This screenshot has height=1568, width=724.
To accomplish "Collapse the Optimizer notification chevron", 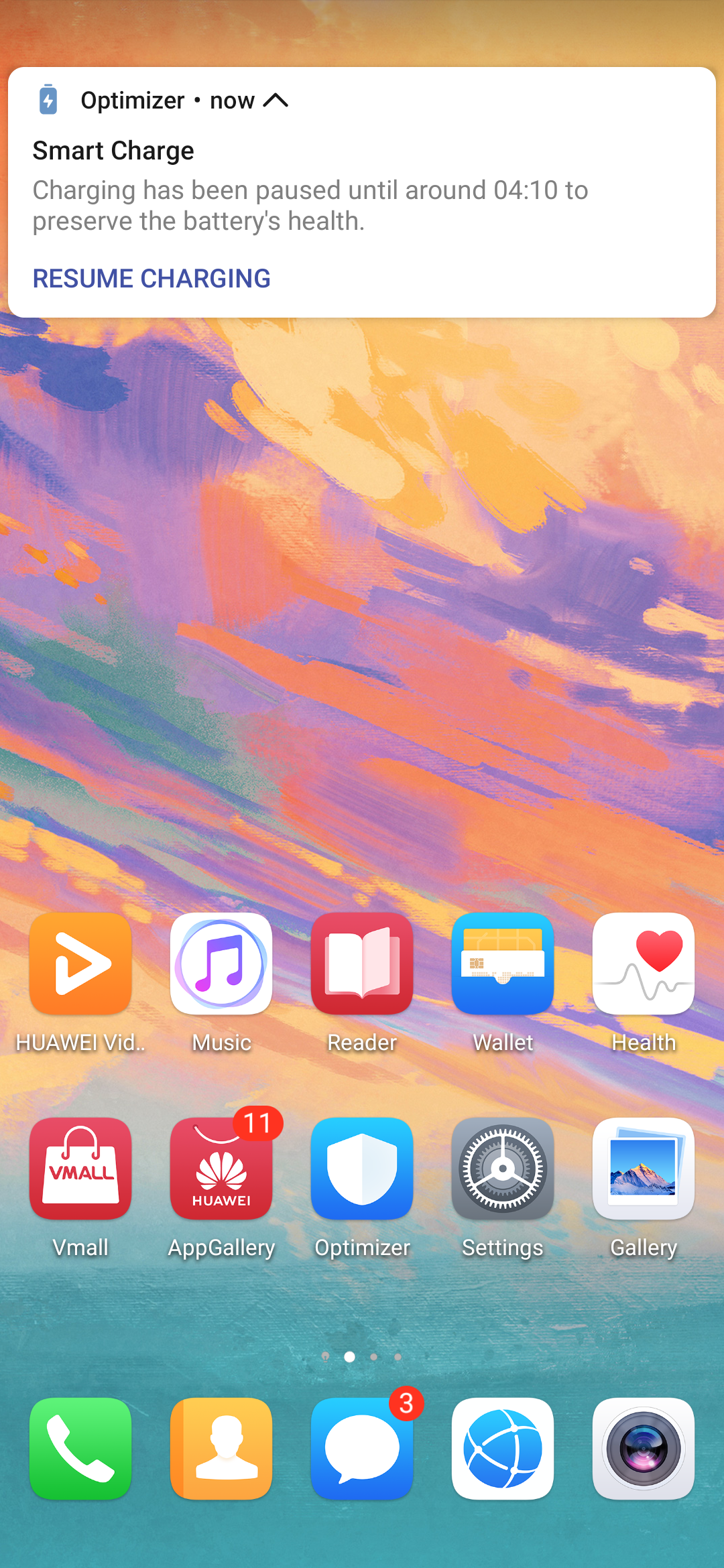I will coord(276,101).
